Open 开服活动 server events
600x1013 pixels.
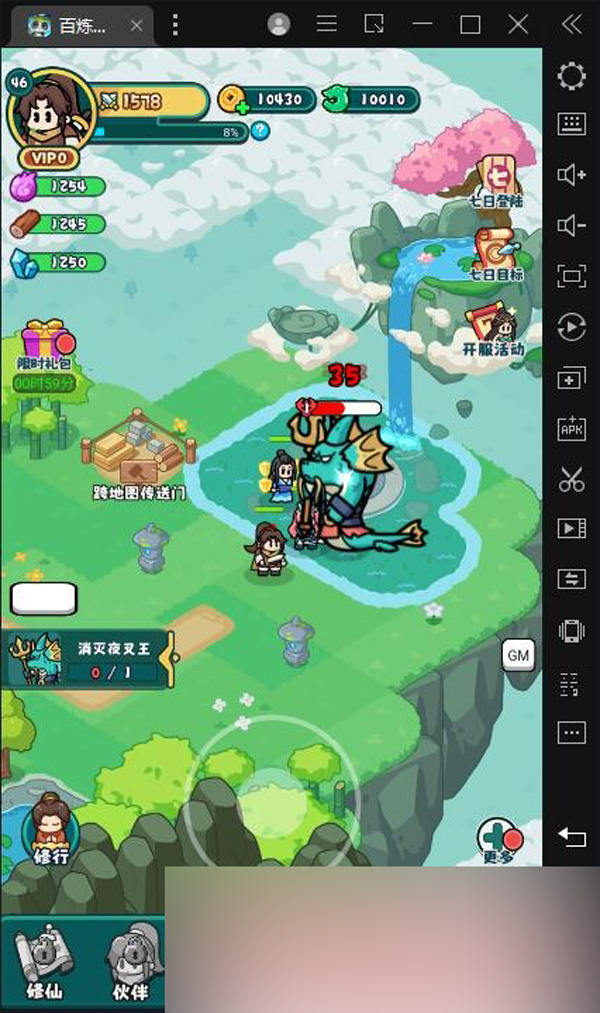493,331
